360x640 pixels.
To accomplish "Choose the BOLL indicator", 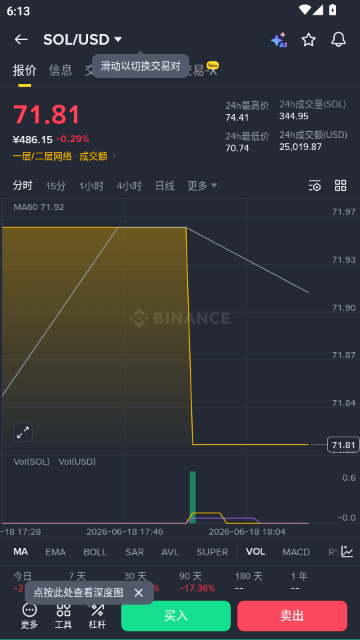I will point(95,552).
